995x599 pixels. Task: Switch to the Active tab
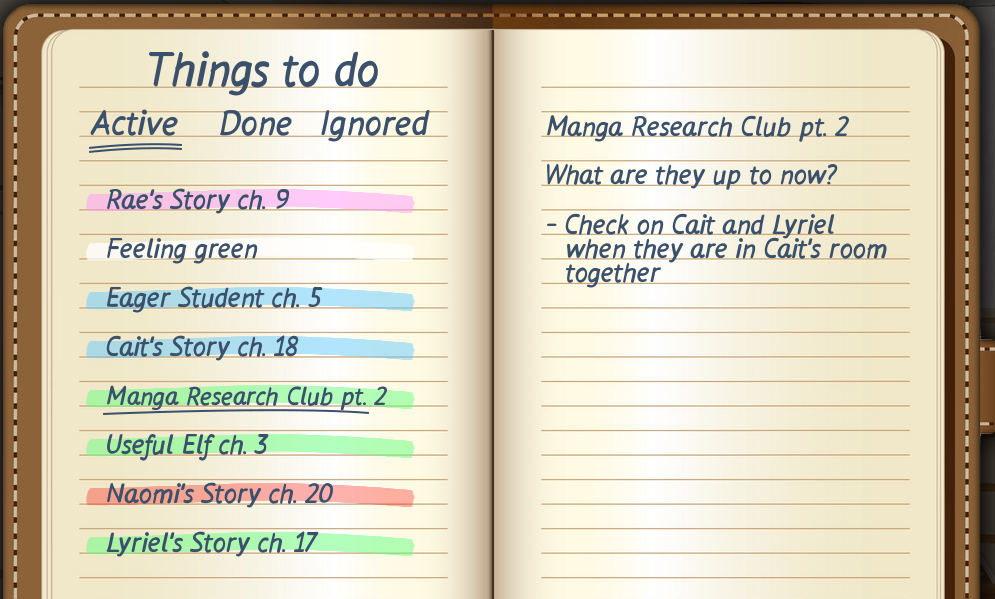(x=135, y=124)
